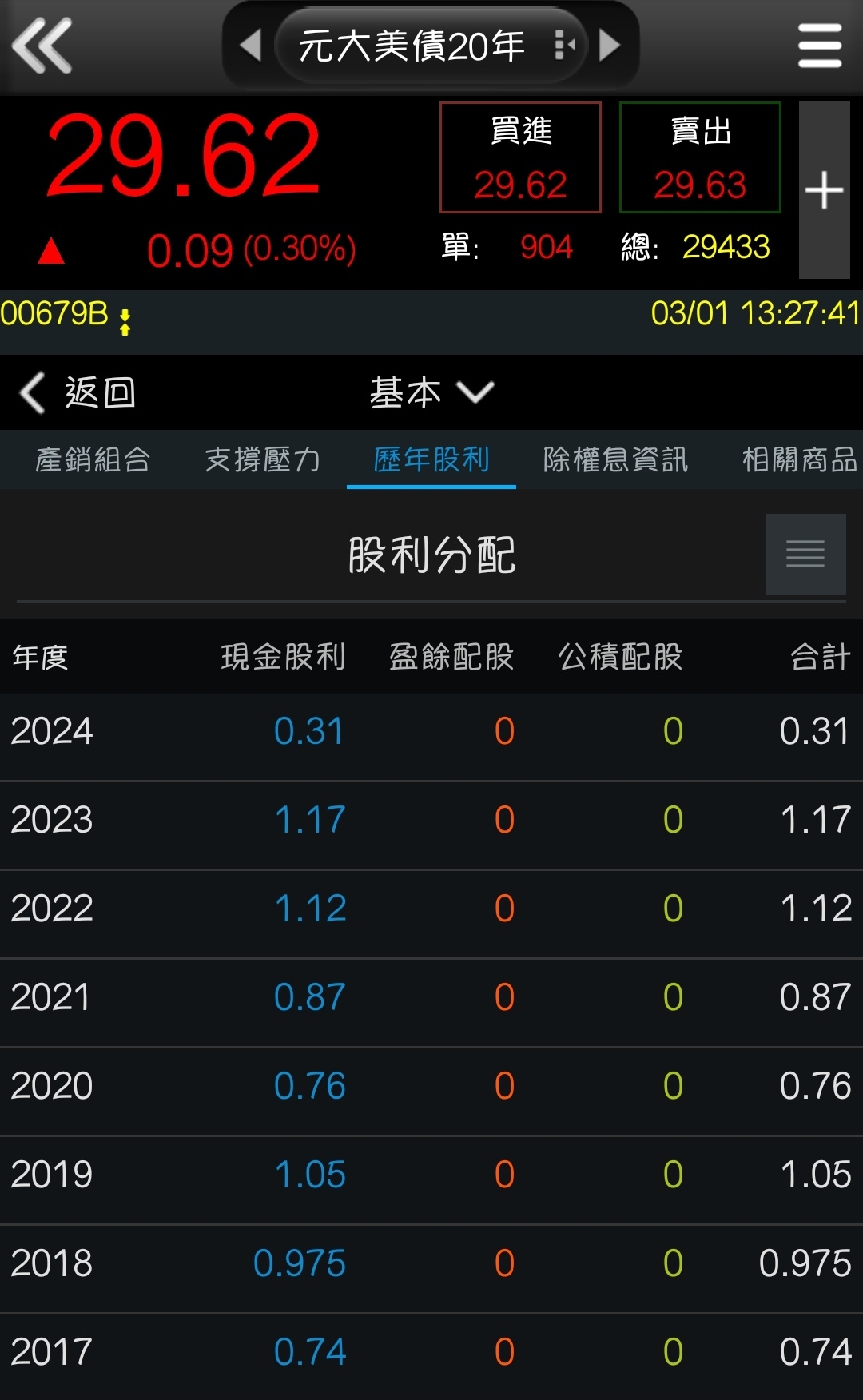The height and width of the screenshot is (1400, 863).
Task: Open the hamburger menu
Action: [820, 46]
